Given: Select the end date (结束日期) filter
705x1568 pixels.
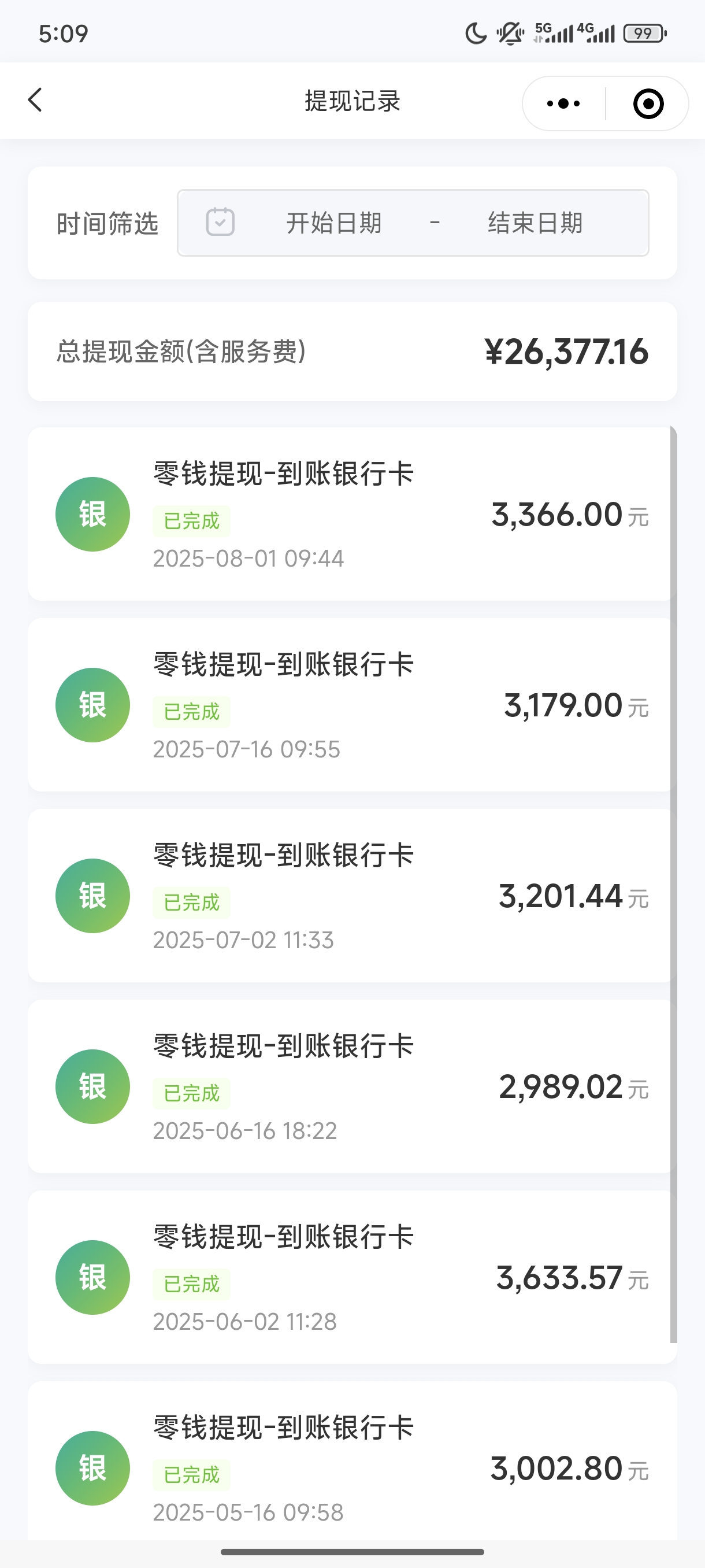Looking at the screenshot, I should point(535,223).
